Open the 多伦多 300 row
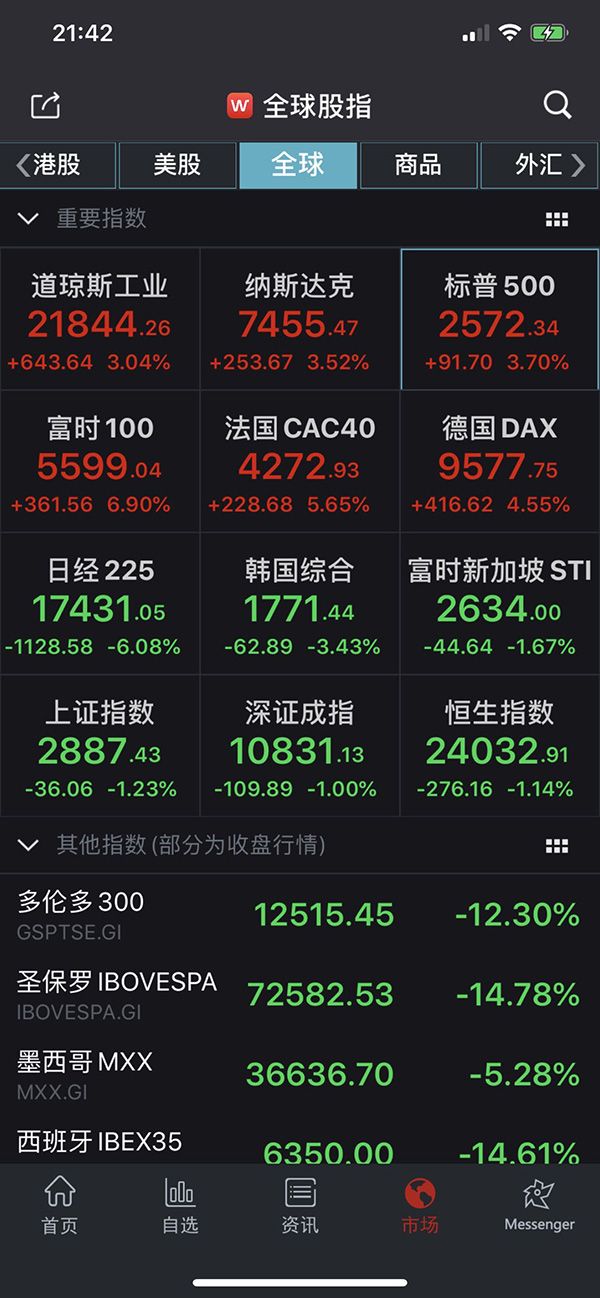 coord(300,915)
